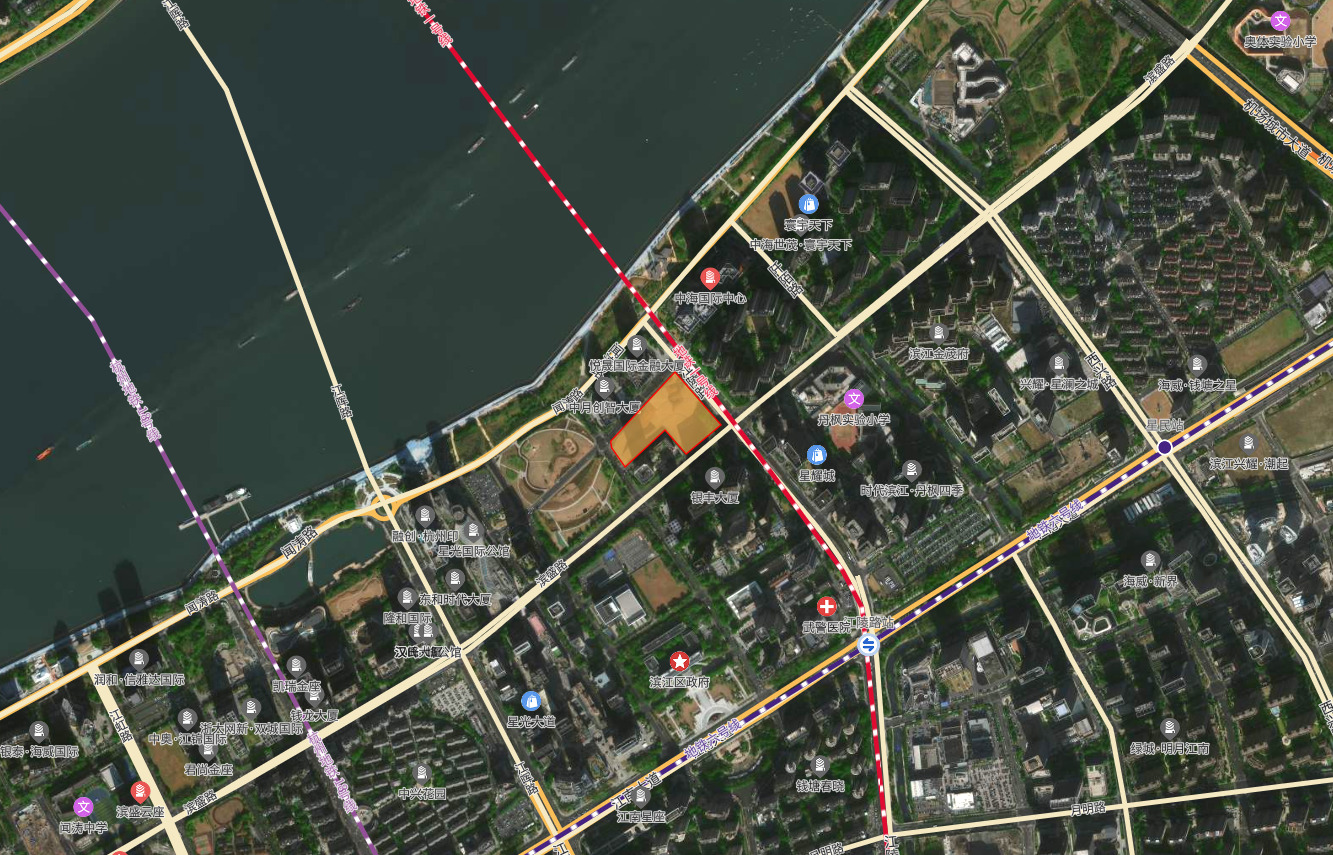Open the 闻涛中学 school marker
The height and width of the screenshot is (855, 1333).
click(x=83, y=806)
